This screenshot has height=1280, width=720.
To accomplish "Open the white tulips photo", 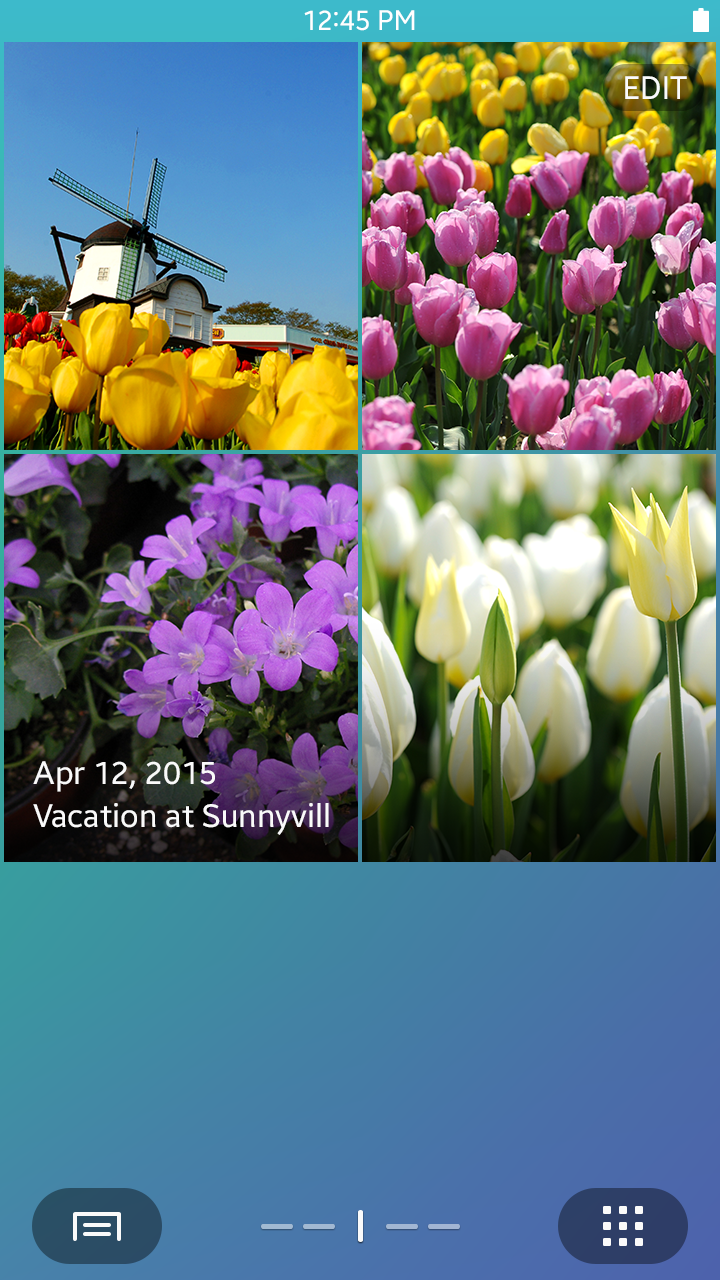I will tap(538, 657).
